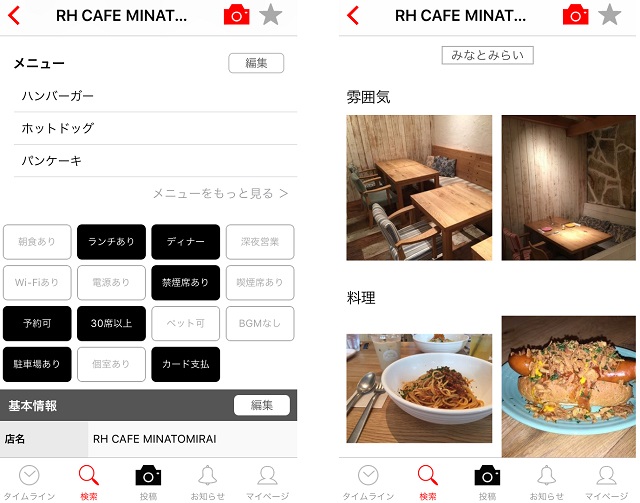Edit the メニュー section

click(x=256, y=63)
